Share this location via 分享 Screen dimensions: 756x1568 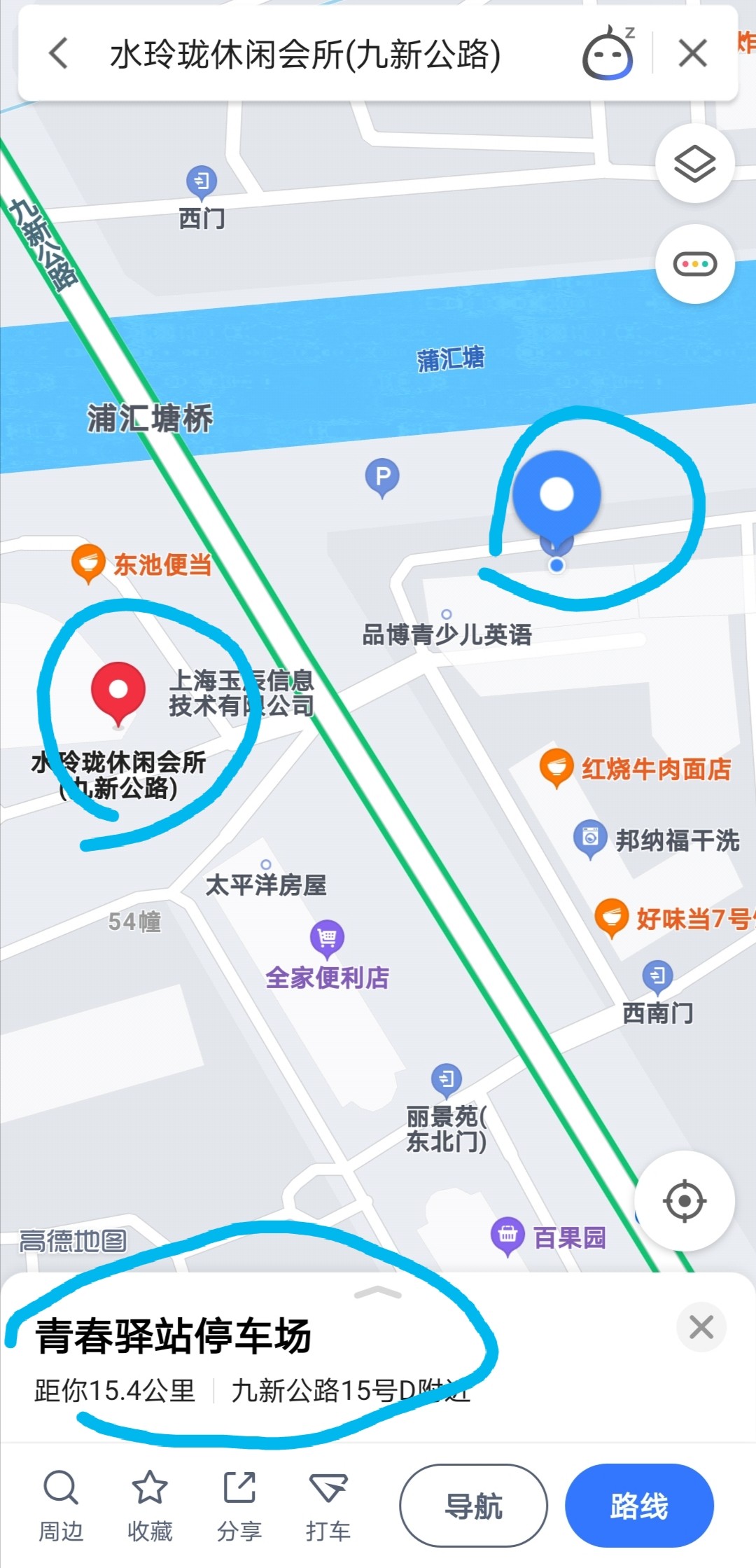[x=239, y=1505]
